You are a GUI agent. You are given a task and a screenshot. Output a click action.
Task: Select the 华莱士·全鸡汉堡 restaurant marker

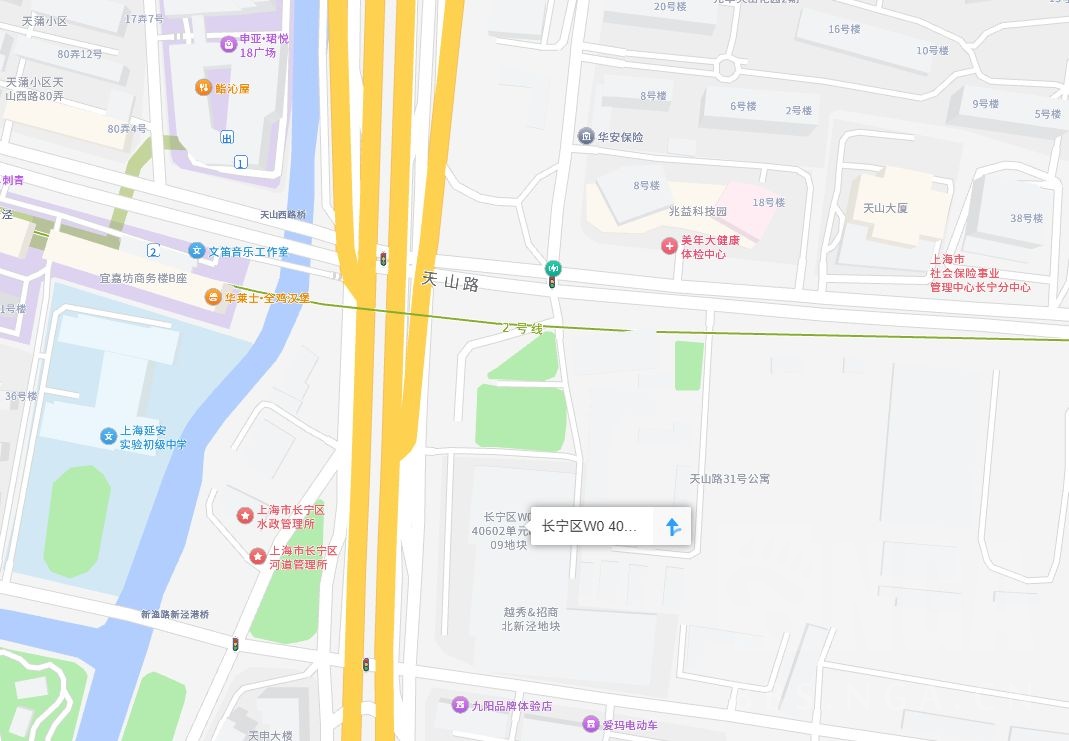[x=212, y=297]
